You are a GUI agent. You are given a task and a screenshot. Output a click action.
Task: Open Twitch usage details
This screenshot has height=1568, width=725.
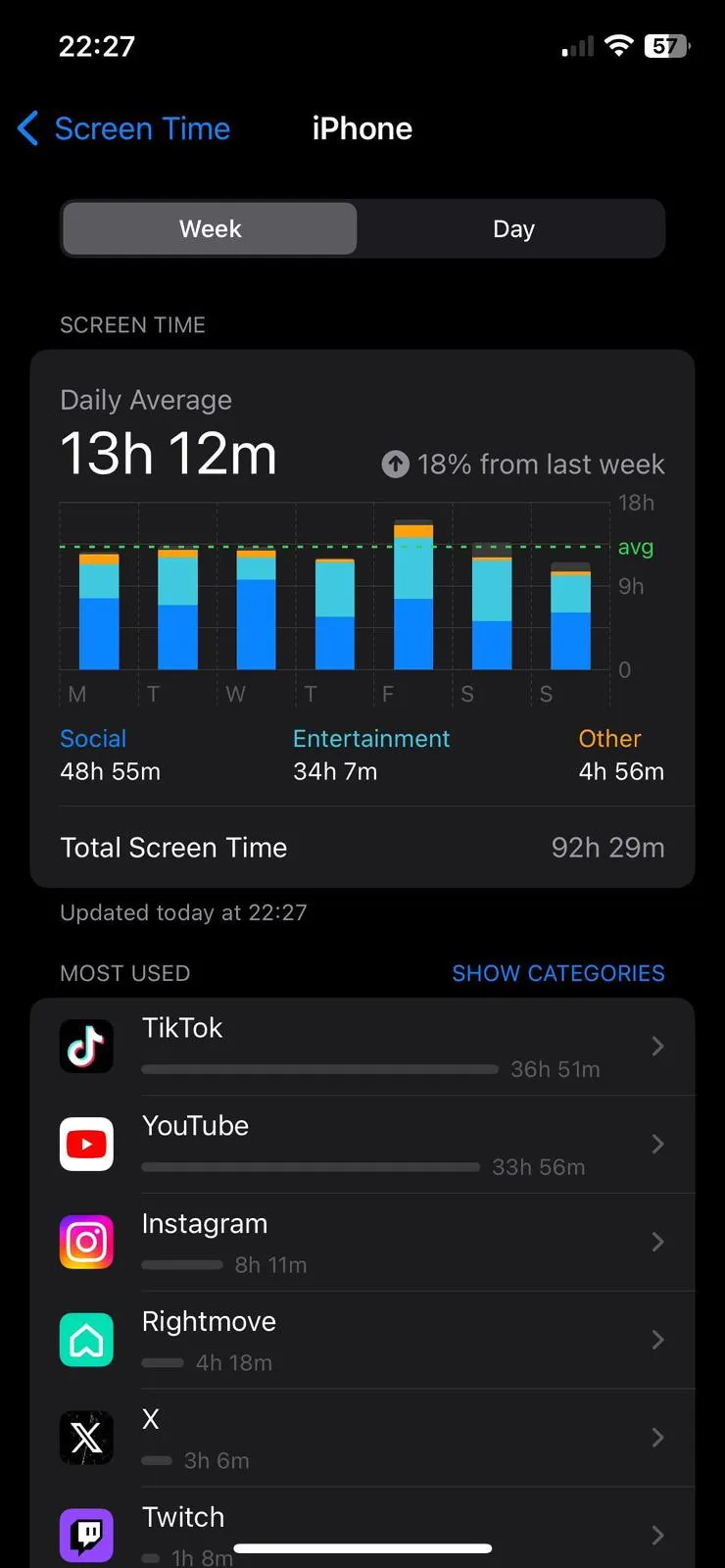point(362,1529)
